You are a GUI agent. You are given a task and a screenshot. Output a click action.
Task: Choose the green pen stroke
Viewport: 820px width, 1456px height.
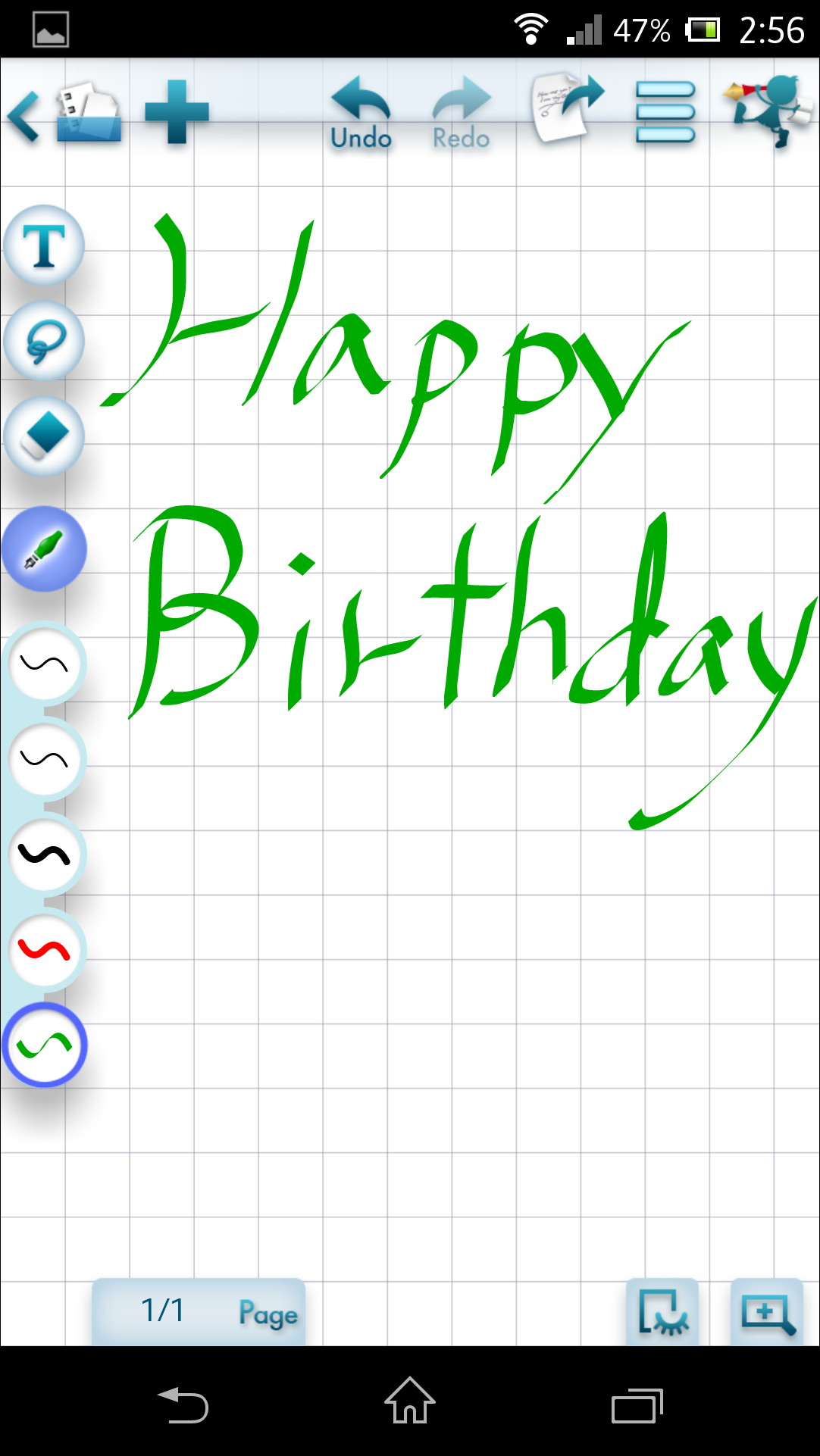pos(45,1045)
